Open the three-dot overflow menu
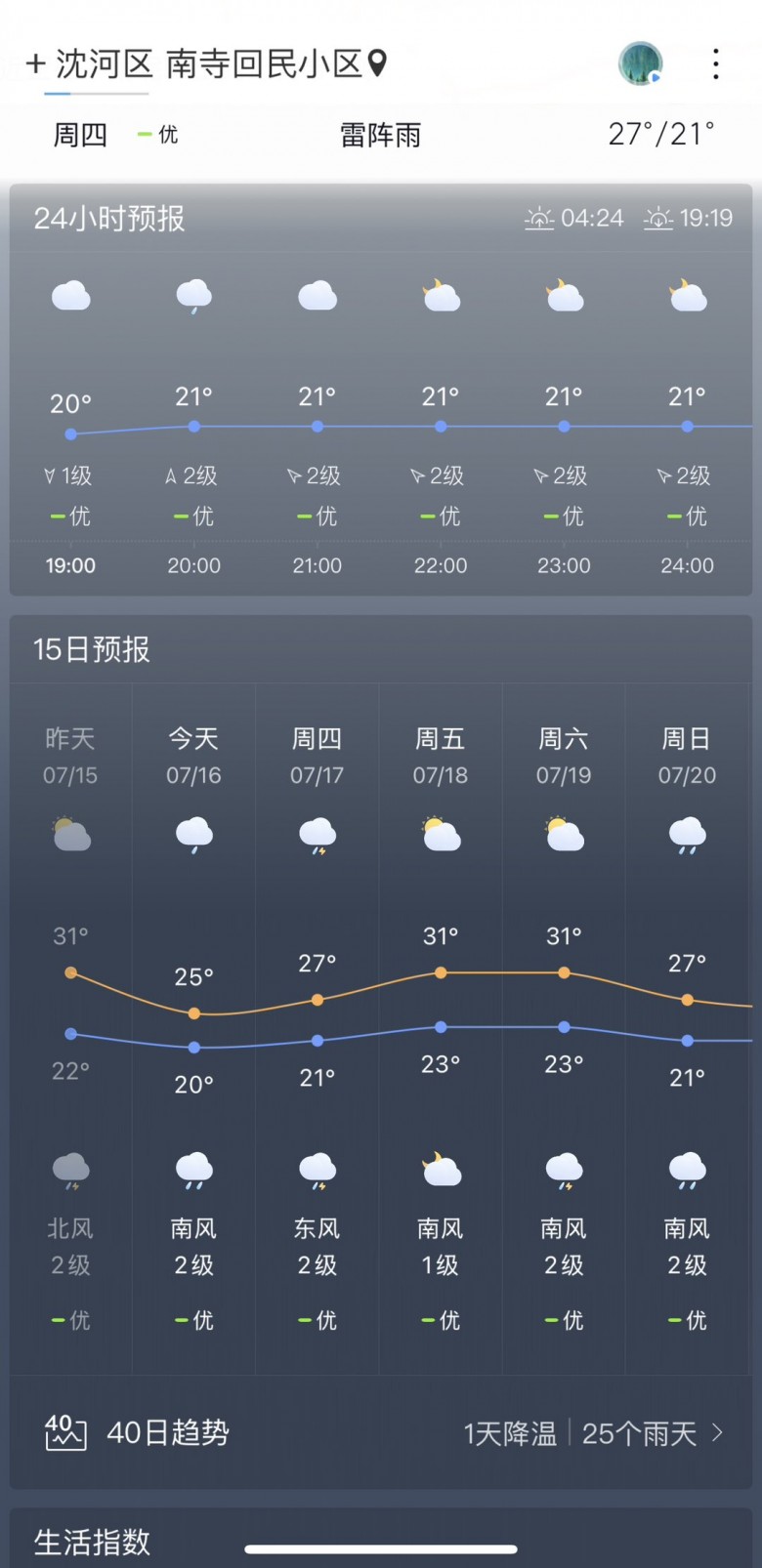 point(716,64)
